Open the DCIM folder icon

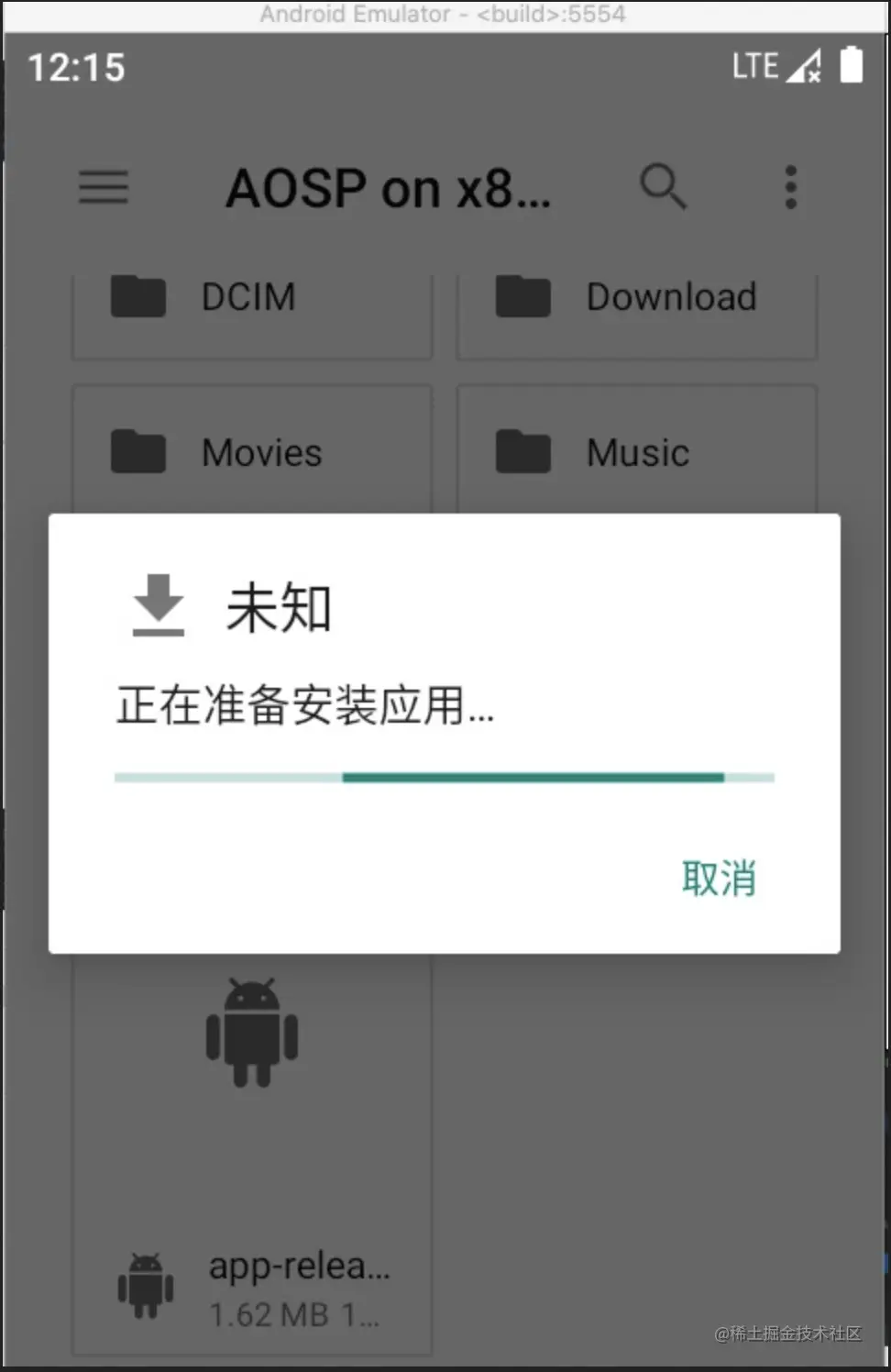tap(137, 295)
